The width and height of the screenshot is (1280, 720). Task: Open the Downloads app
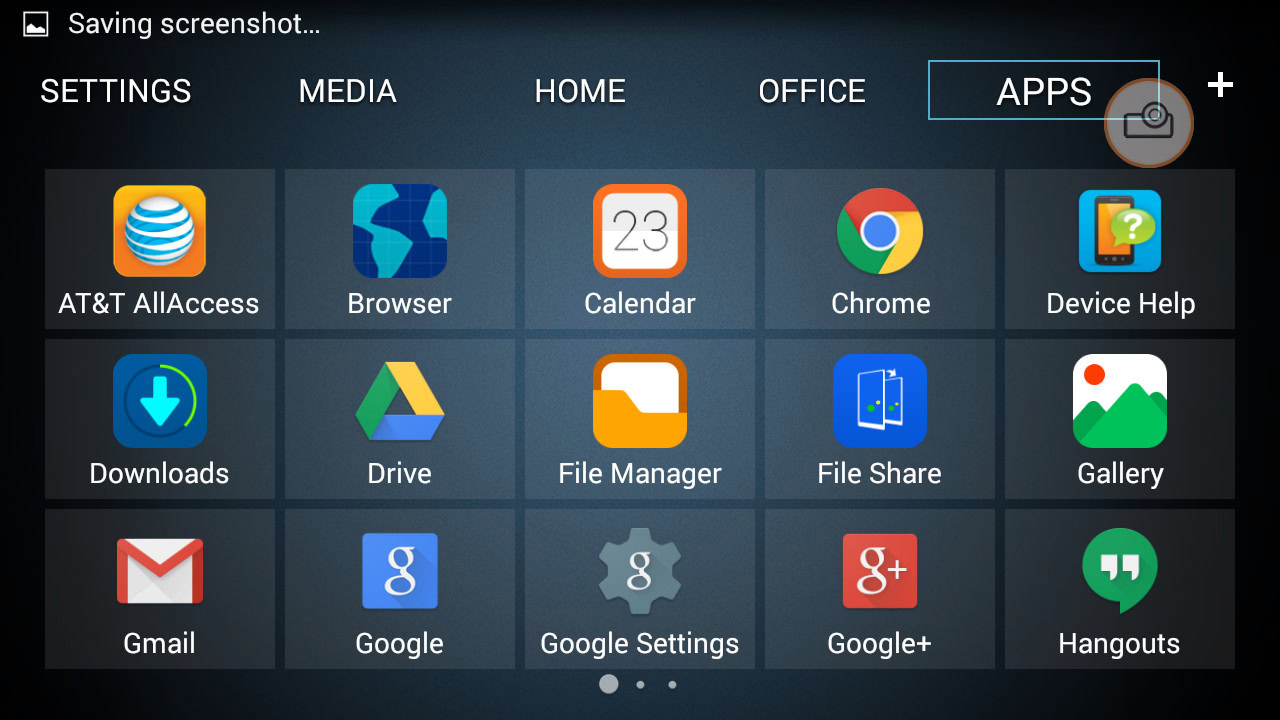pos(160,419)
